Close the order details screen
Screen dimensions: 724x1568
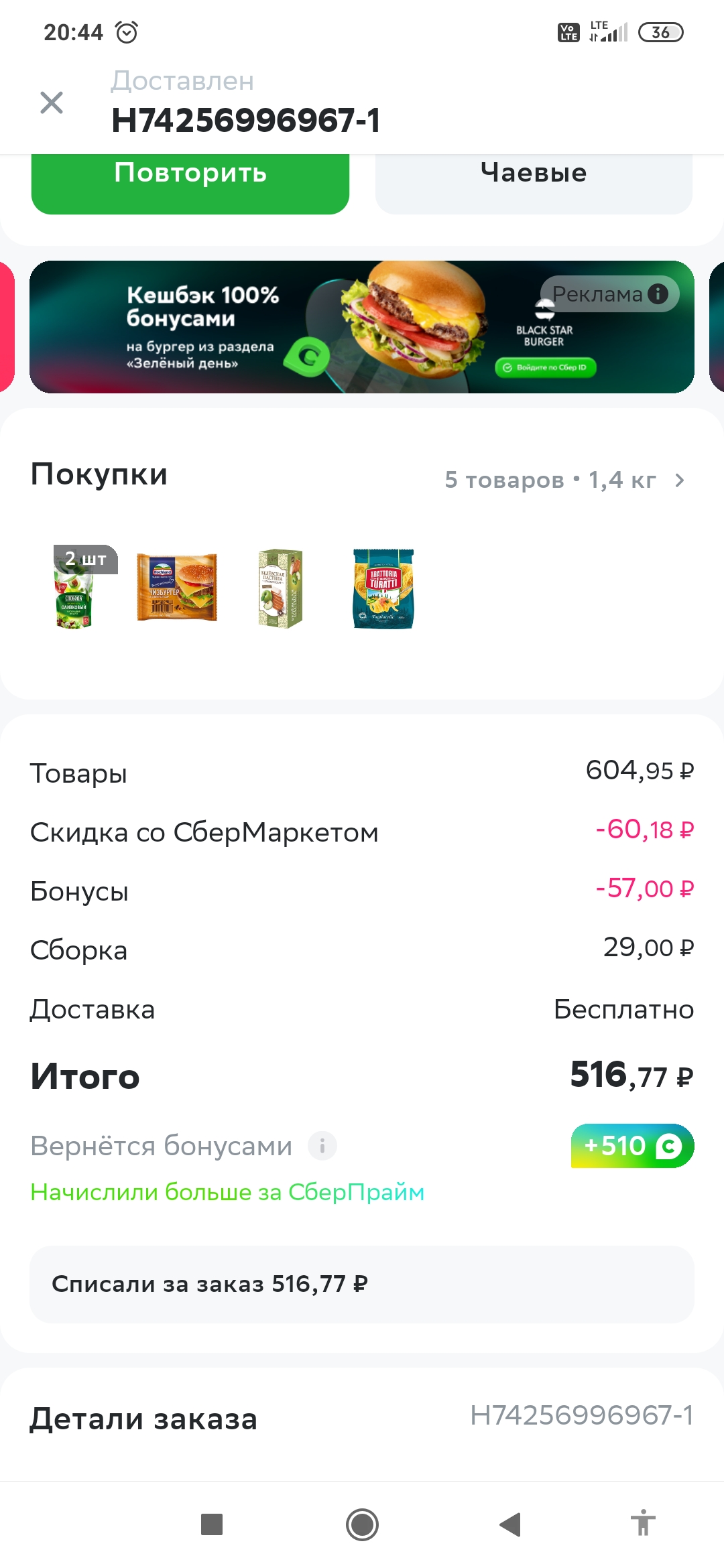coord(52,103)
